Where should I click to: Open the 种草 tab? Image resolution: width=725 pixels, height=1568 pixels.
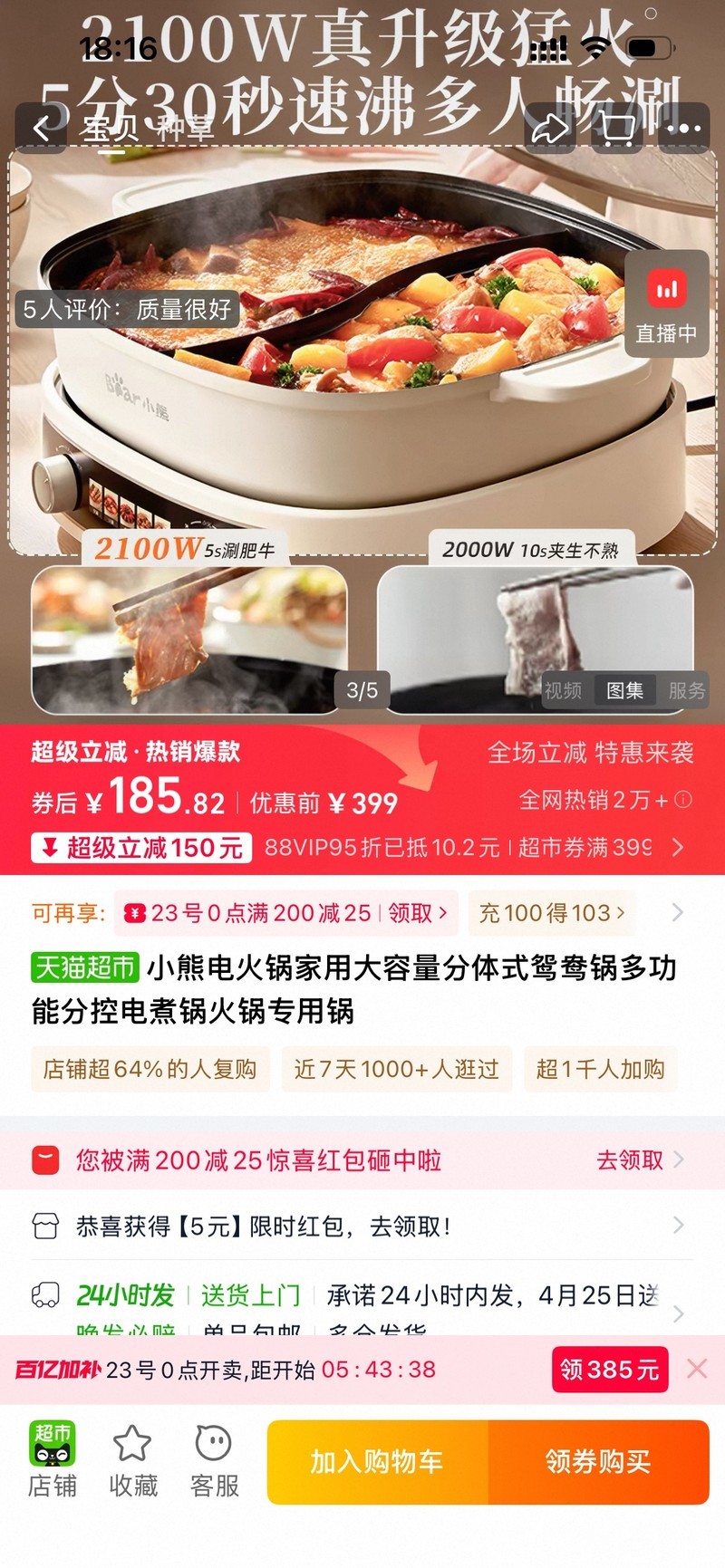tap(185, 129)
